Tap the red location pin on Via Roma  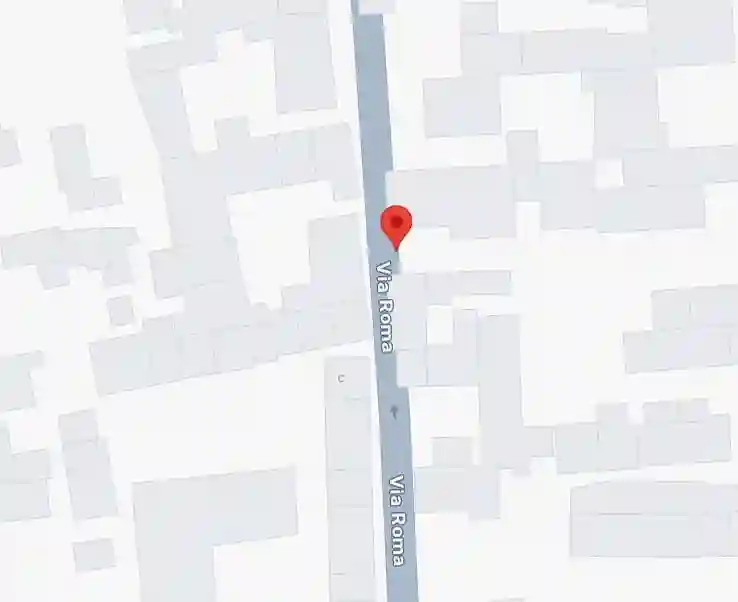[x=397, y=224]
